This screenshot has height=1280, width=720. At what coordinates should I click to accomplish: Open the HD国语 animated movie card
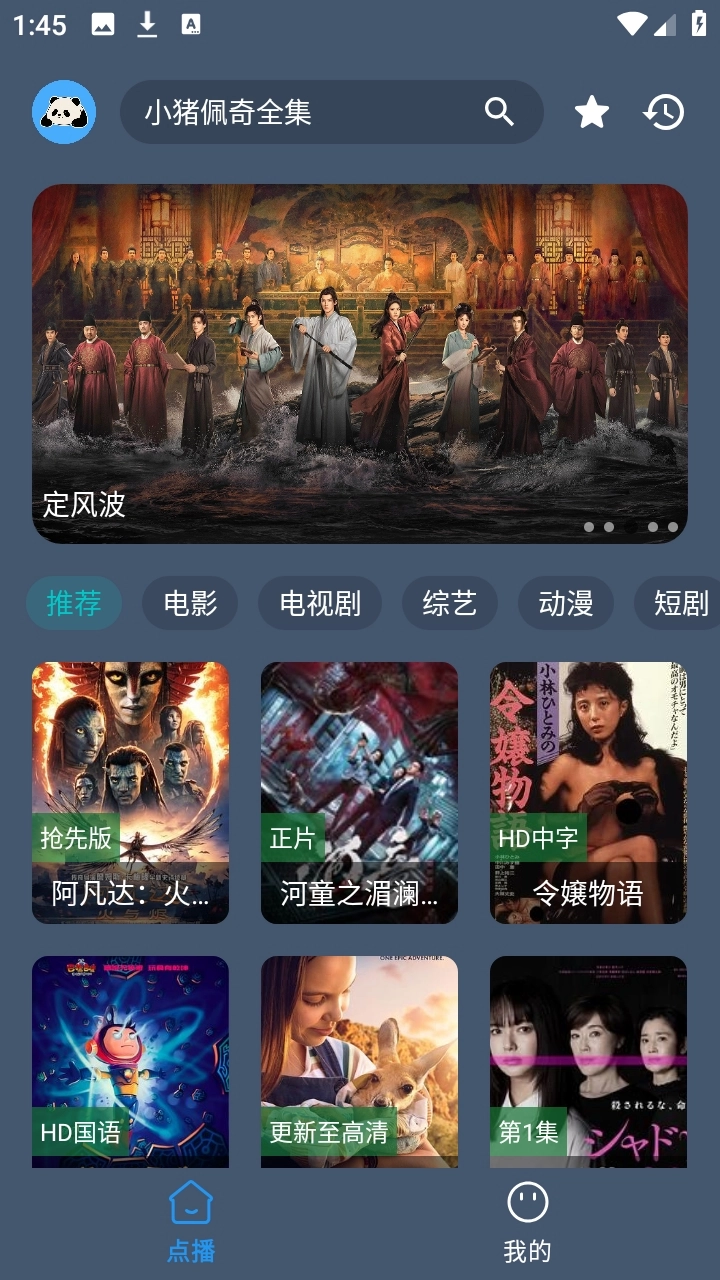pos(130,1060)
